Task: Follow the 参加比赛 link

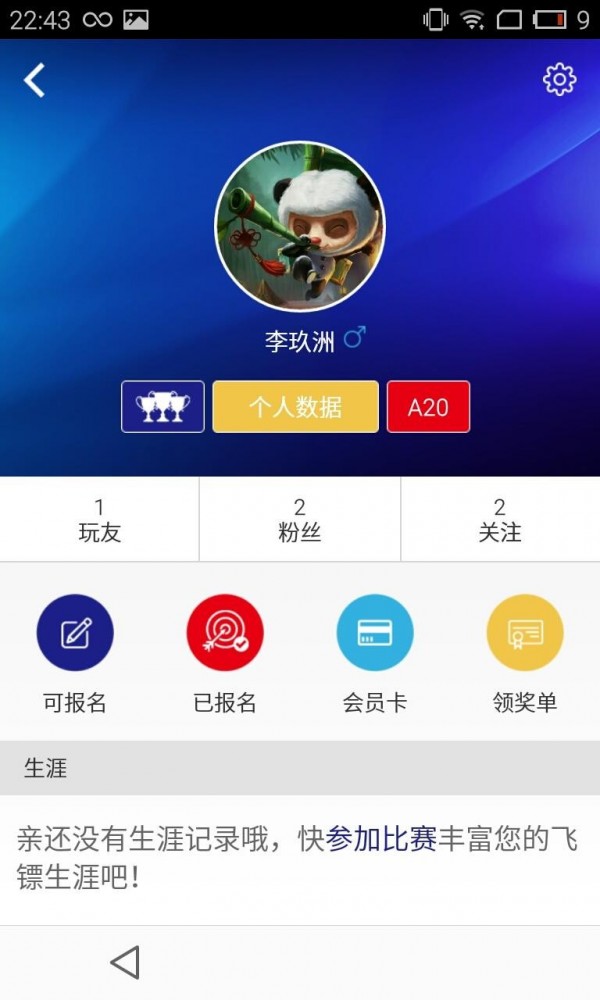Action: coord(381,840)
